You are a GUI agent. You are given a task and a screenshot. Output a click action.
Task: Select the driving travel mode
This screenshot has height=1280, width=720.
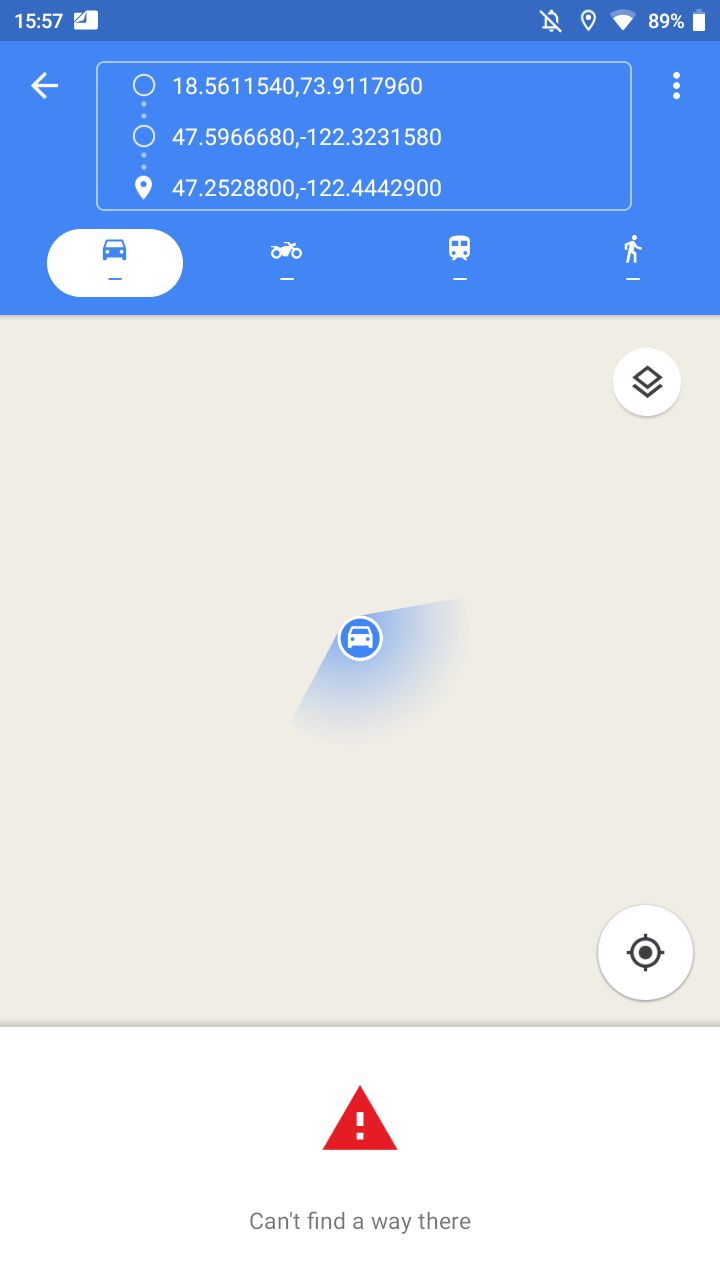(x=115, y=262)
